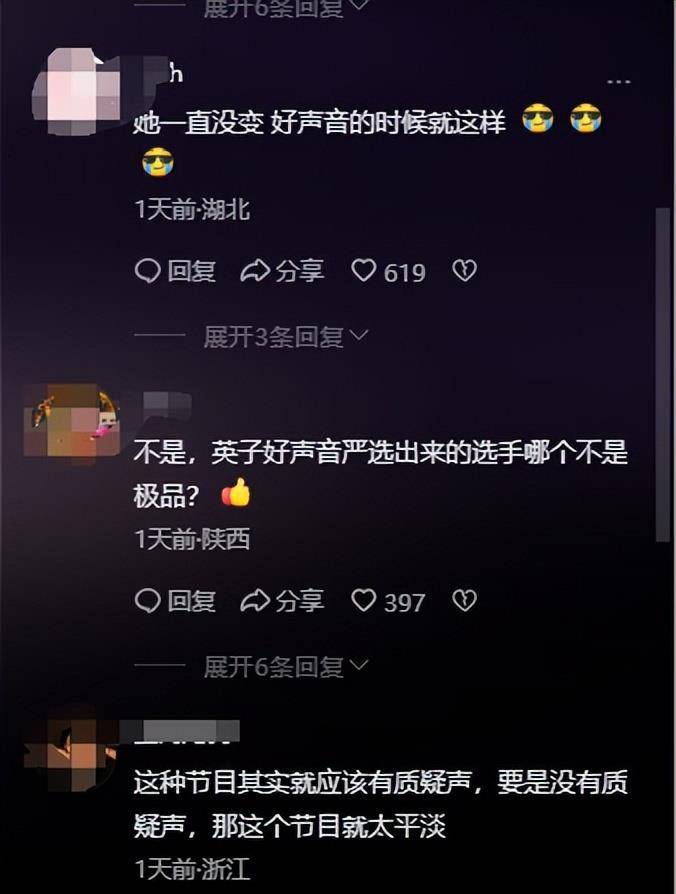This screenshot has width=676, height=894.
Task: Open the three-dot menu on the 湖北 comment
Action: 619,82
